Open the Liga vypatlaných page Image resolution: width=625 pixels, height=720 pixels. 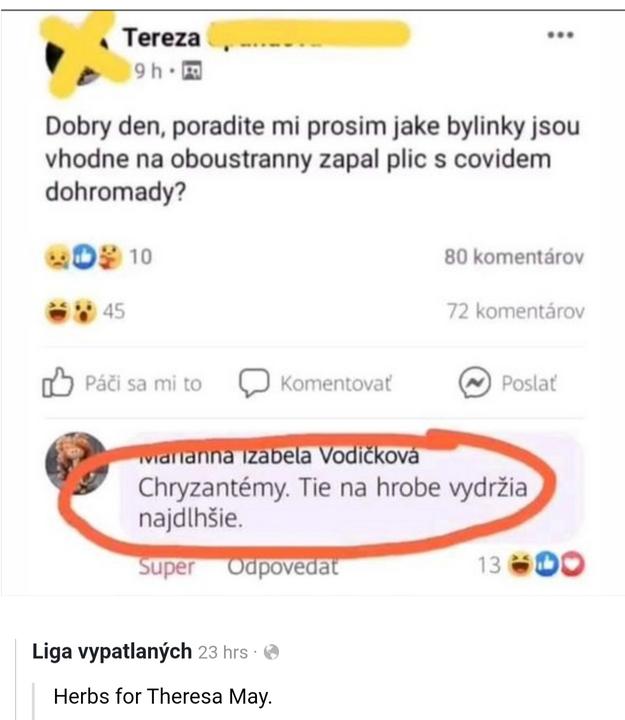[x=111, y=652]
